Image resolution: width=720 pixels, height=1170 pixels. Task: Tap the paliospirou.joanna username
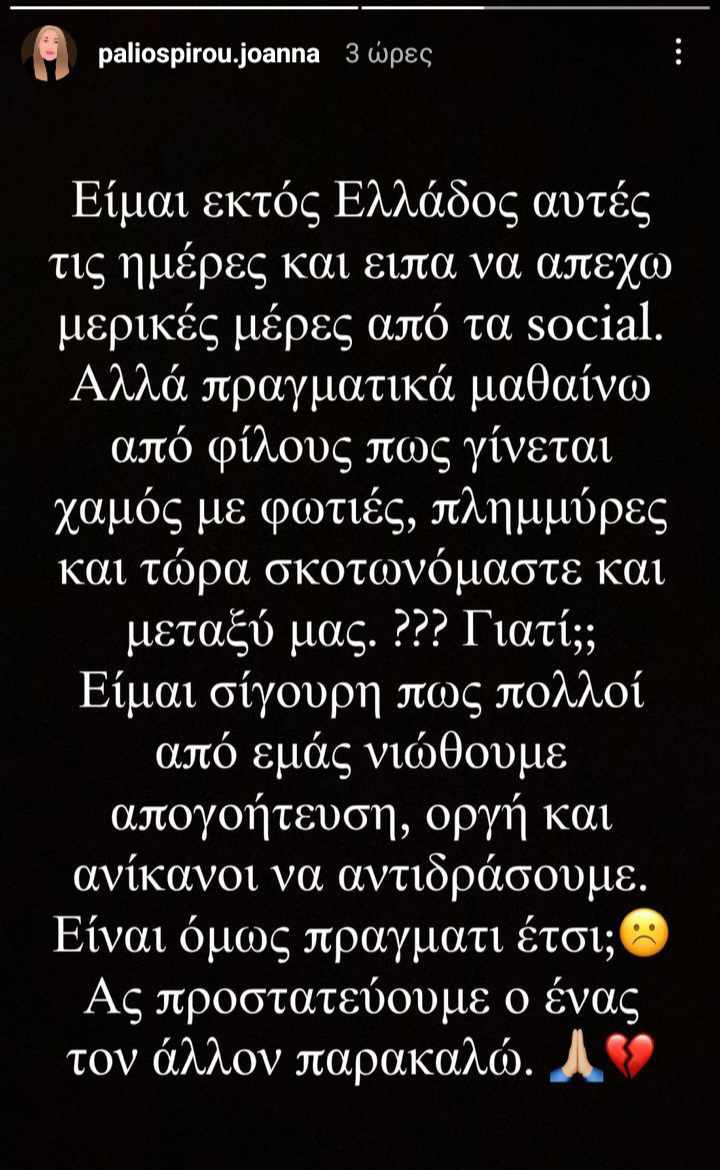[209, 54]
